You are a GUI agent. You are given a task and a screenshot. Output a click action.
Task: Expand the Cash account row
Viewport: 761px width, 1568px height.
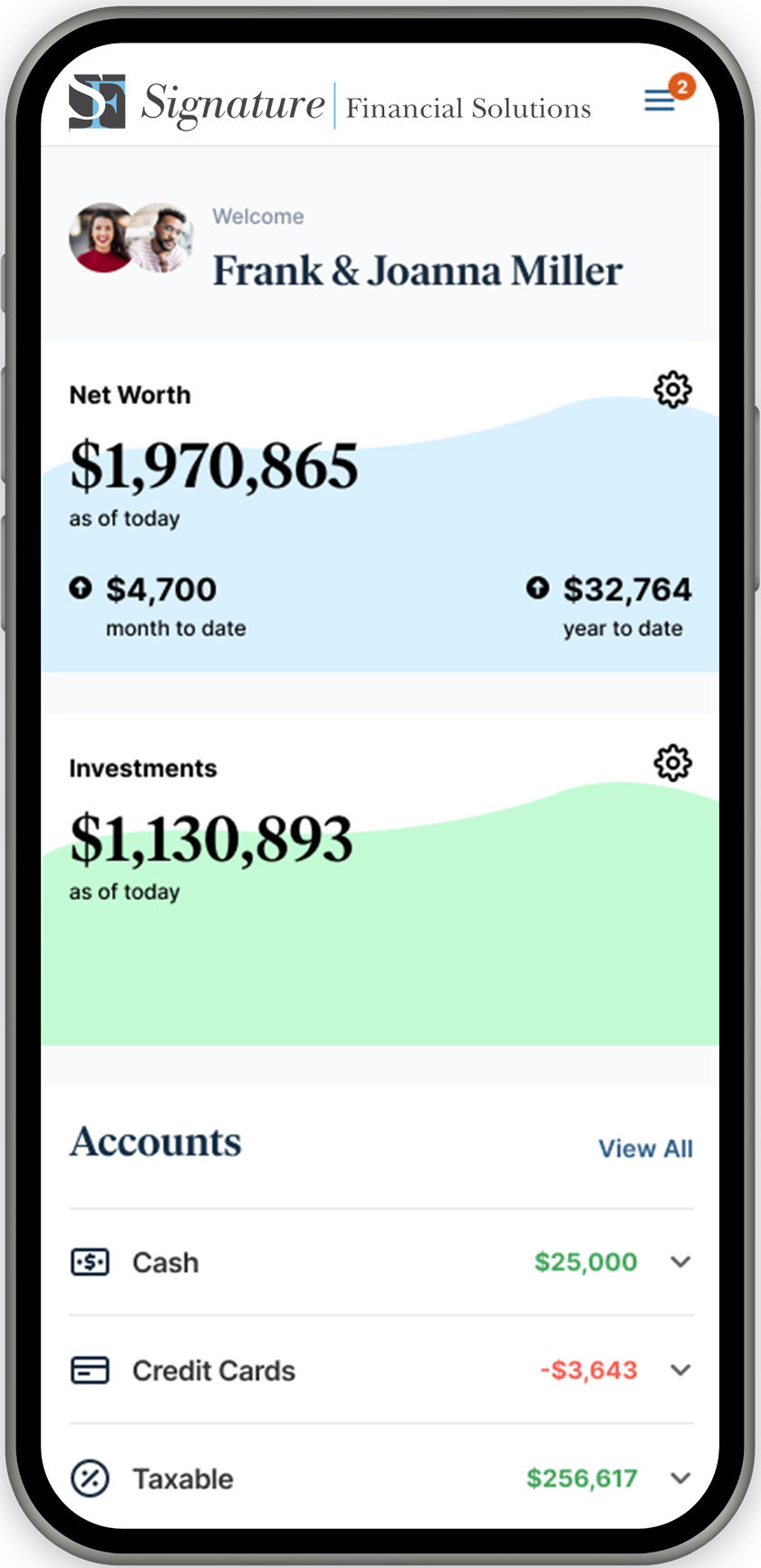click(680, 1262)
